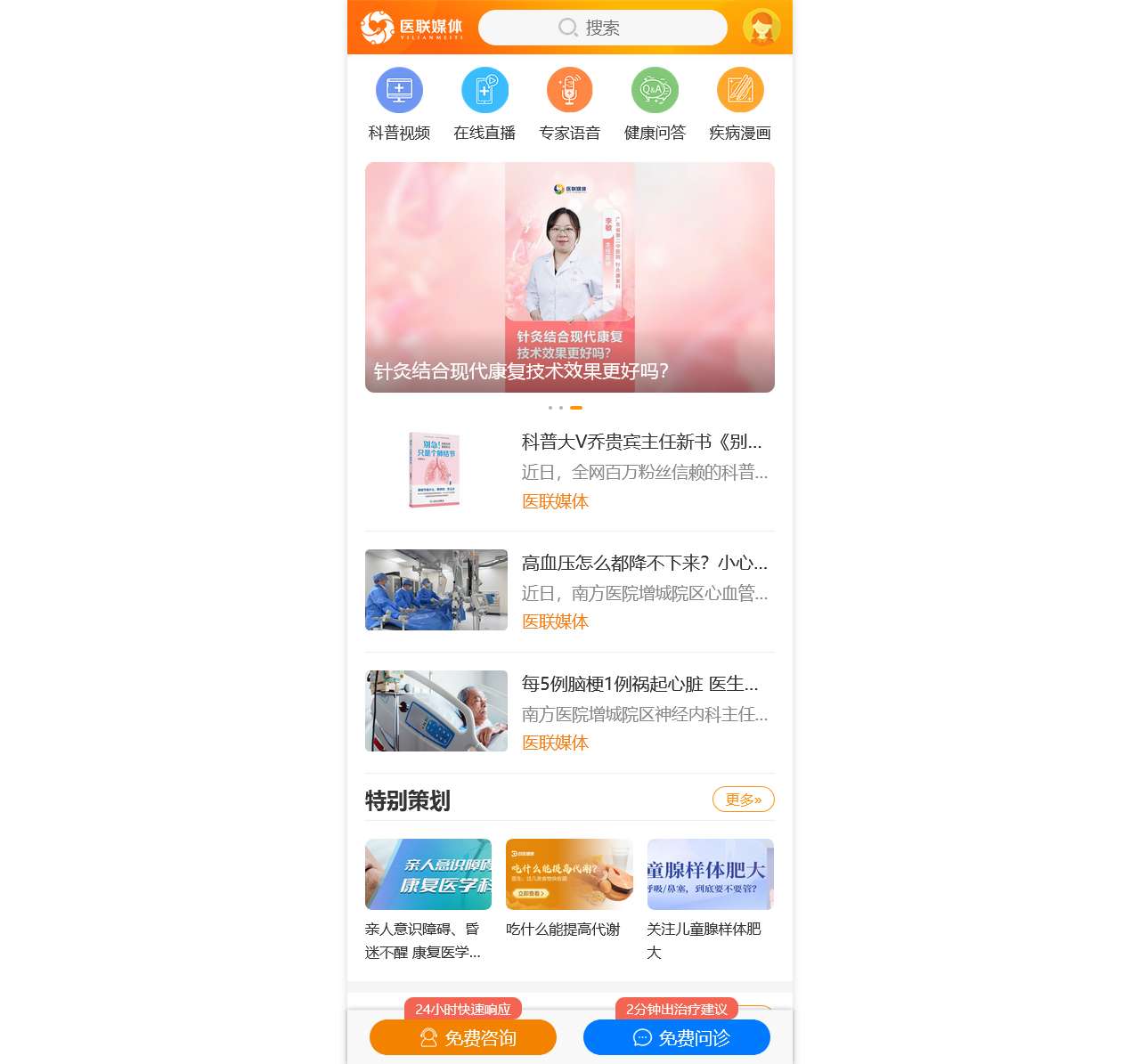Tap 更多» next to 特别策划
Screen dimensions: 1140x1064
tap(743, 800)
